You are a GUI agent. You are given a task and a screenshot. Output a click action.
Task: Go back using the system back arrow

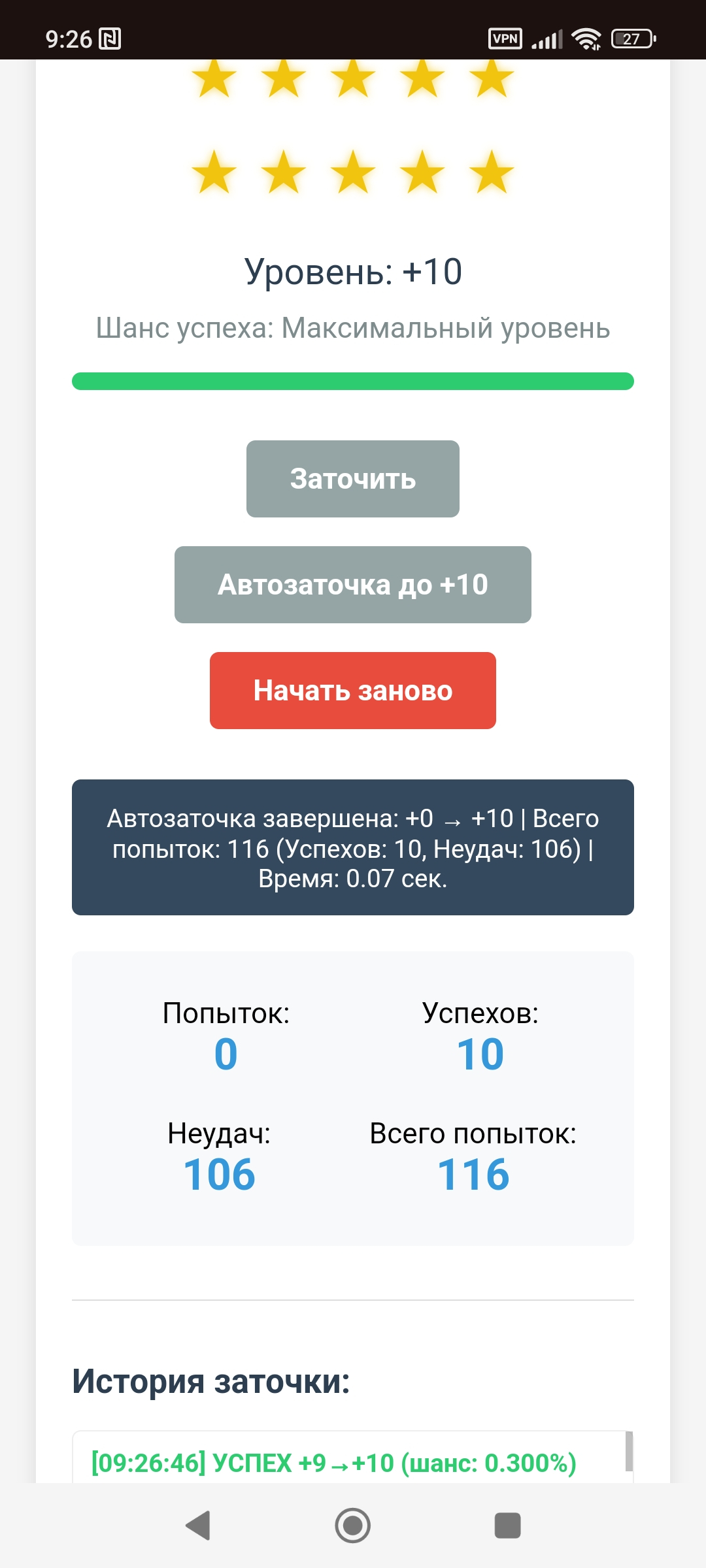[x=198, y=1526]
